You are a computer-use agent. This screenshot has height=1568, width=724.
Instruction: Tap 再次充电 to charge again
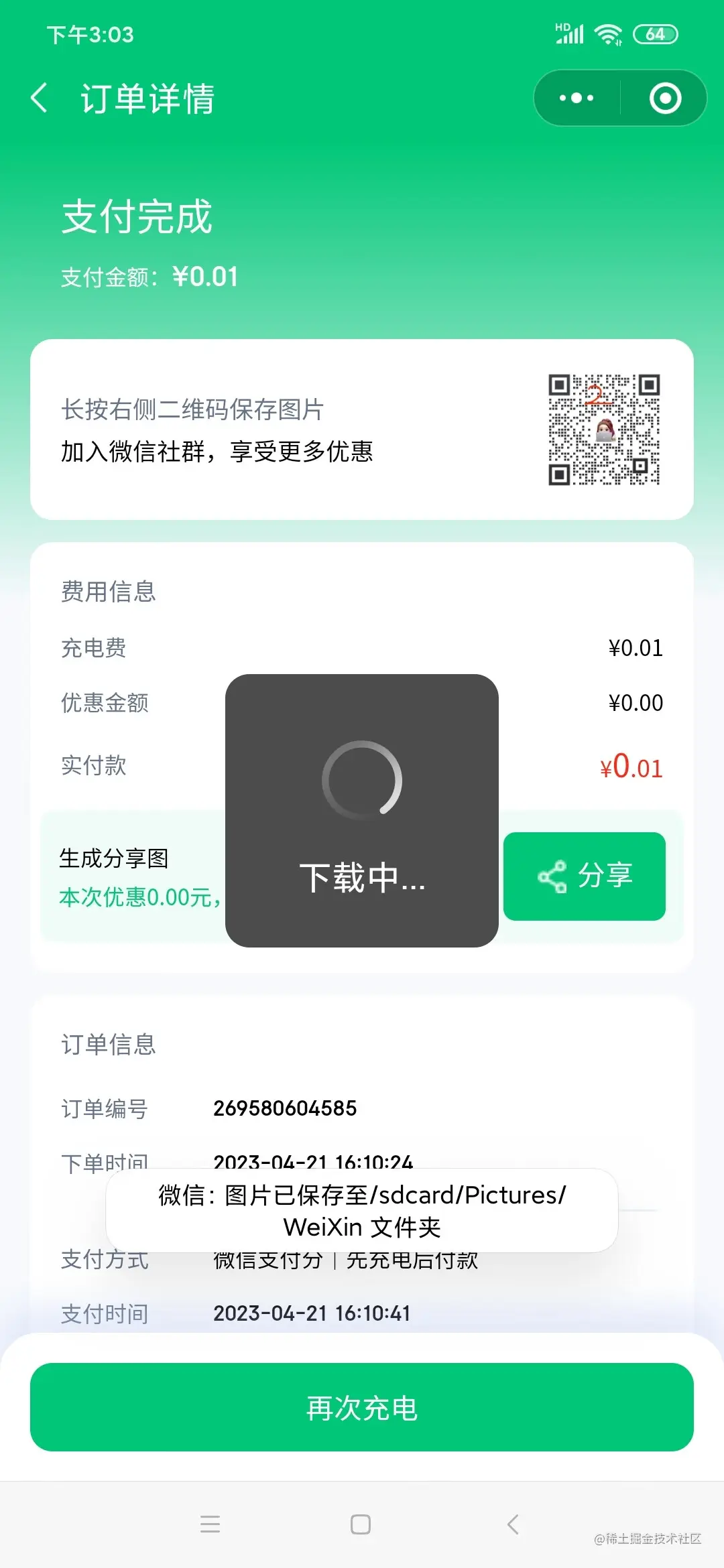362,1407
